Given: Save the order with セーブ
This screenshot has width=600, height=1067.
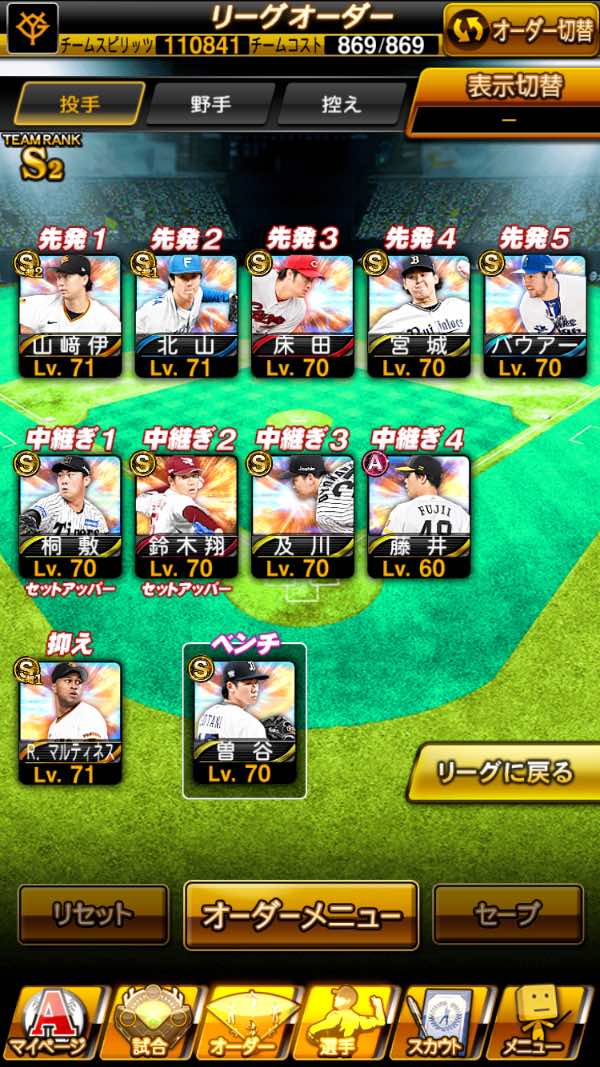Looking at the screenshot, I should click(507, 913).
